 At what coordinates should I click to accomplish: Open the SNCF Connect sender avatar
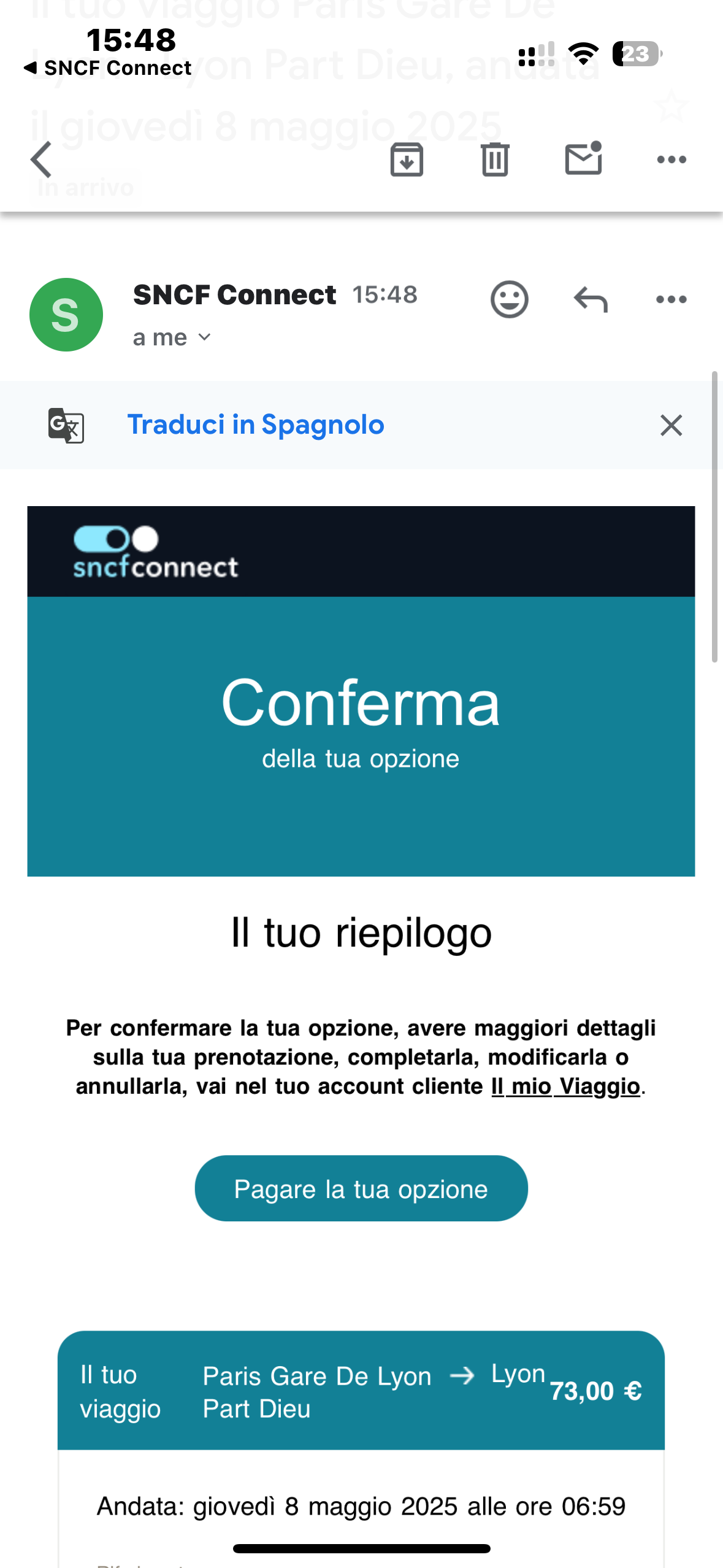tap(66, 315)
